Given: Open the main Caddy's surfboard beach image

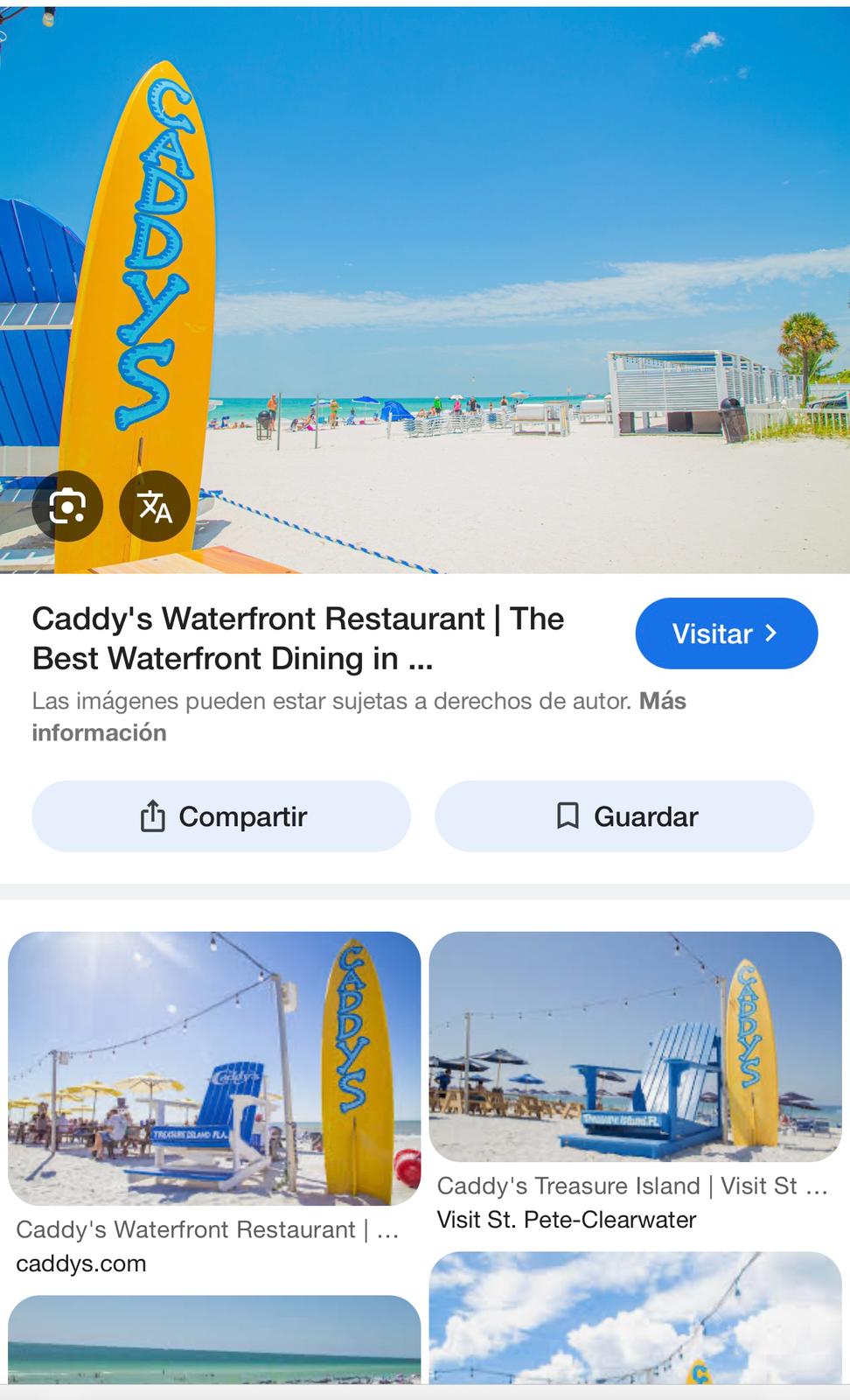Looking at the screenshot, I should [425, 290].
